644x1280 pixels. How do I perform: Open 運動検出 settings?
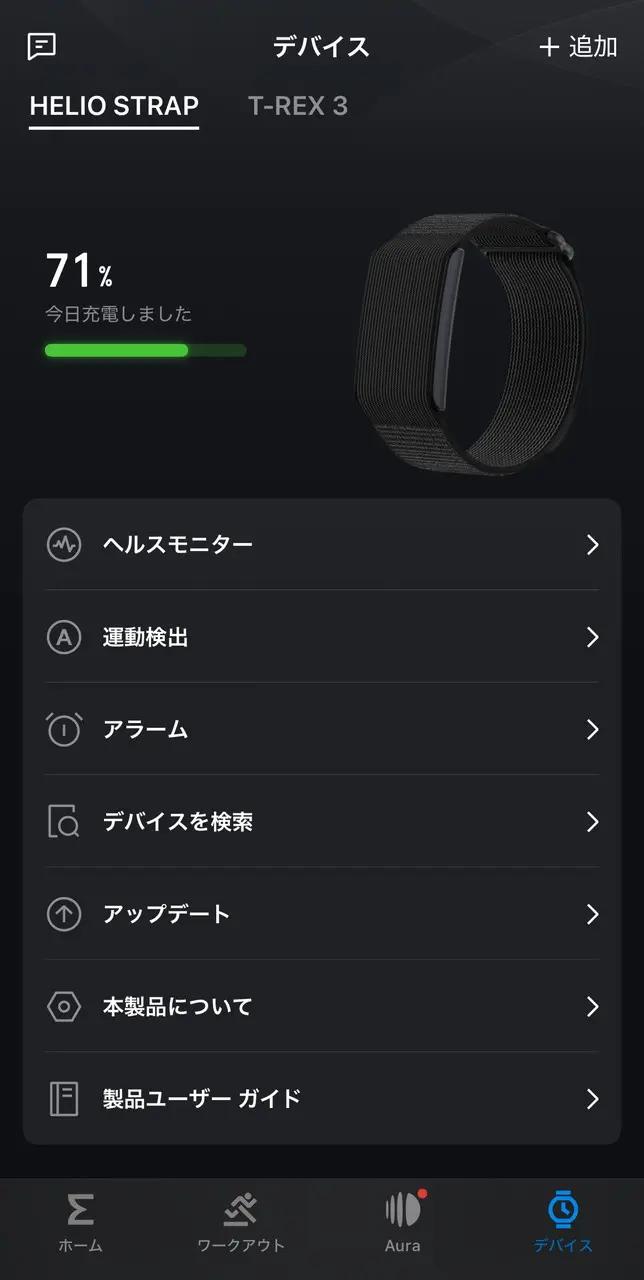tap(322, 637)
